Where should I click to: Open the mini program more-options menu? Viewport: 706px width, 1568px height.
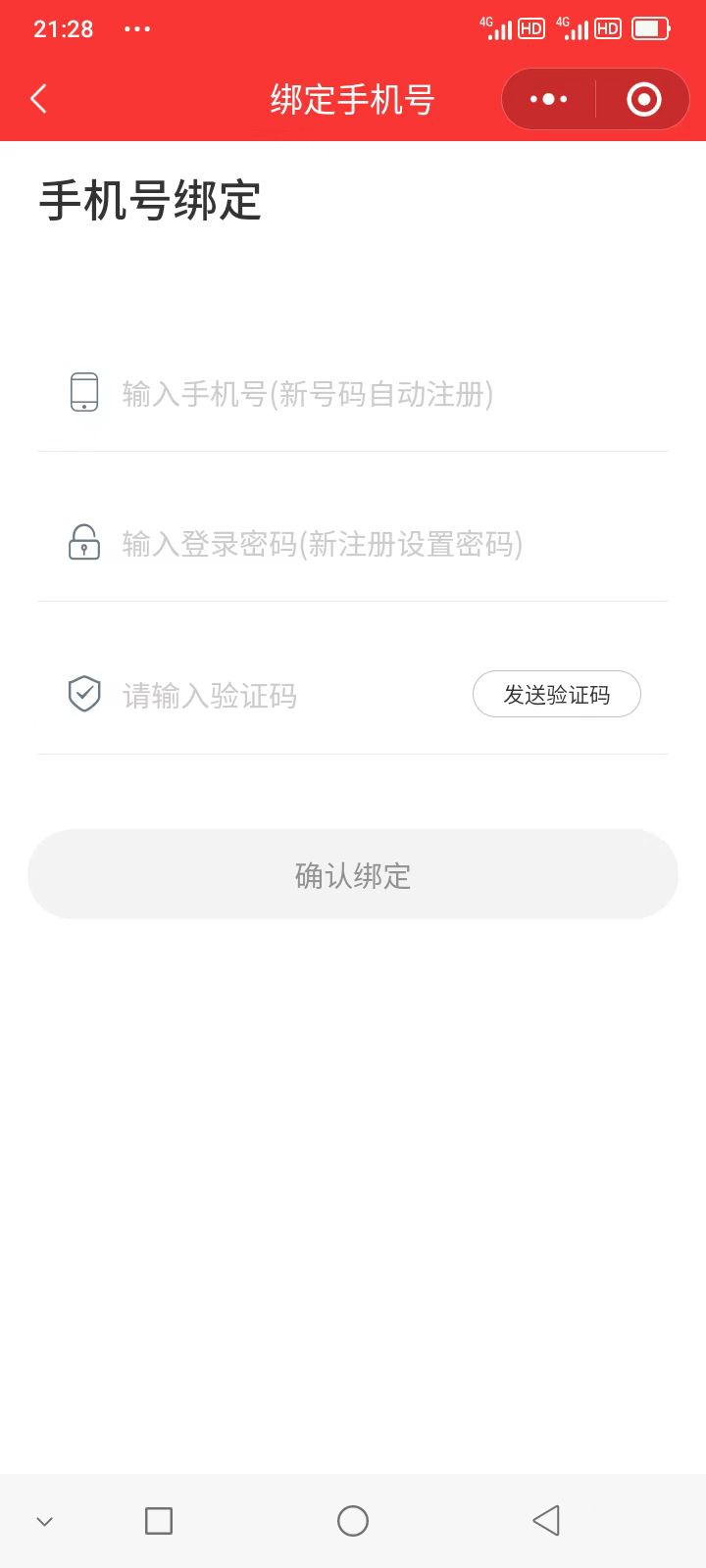548,99
